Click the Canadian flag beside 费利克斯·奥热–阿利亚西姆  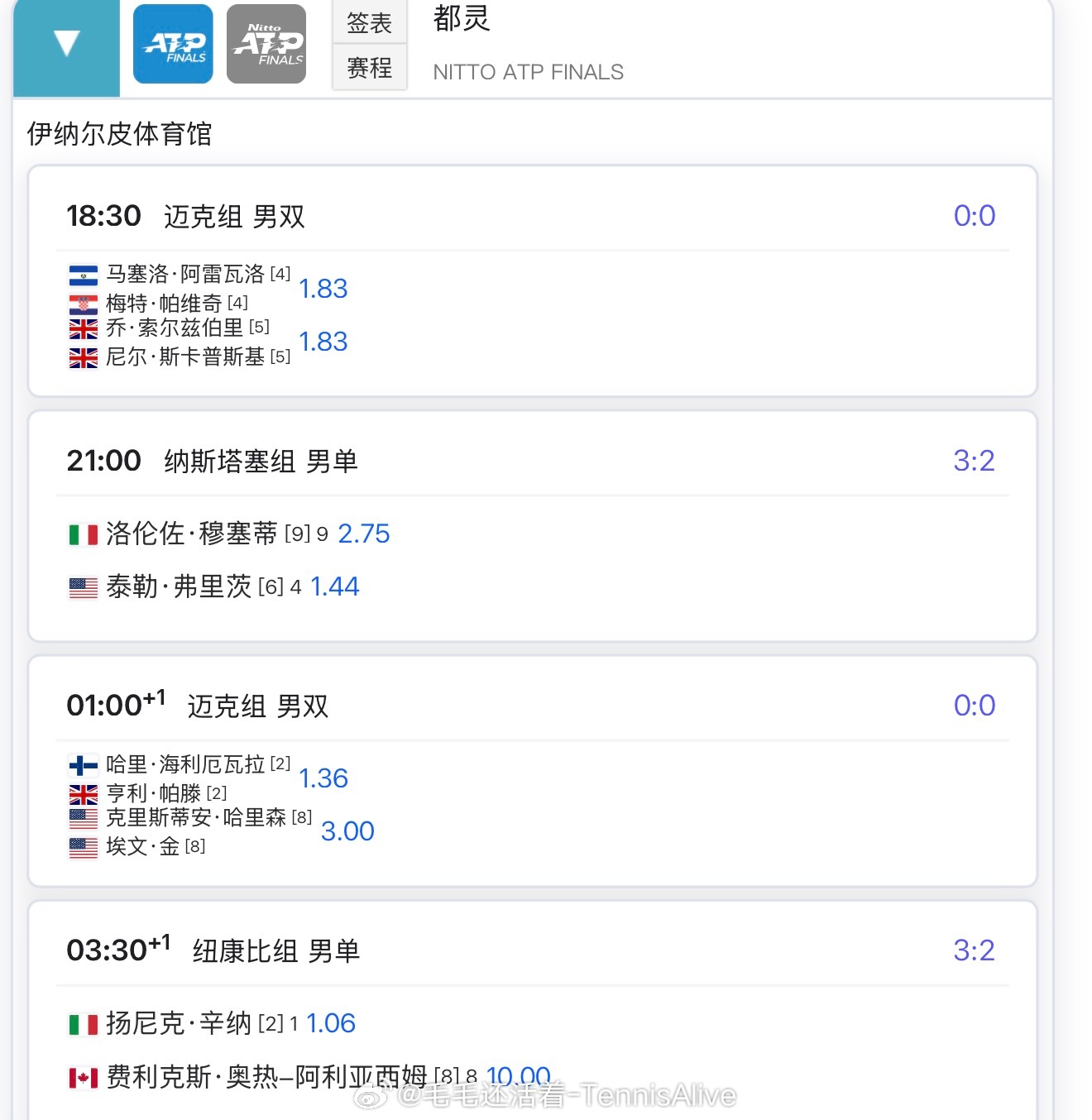(x=82, y=1077)
